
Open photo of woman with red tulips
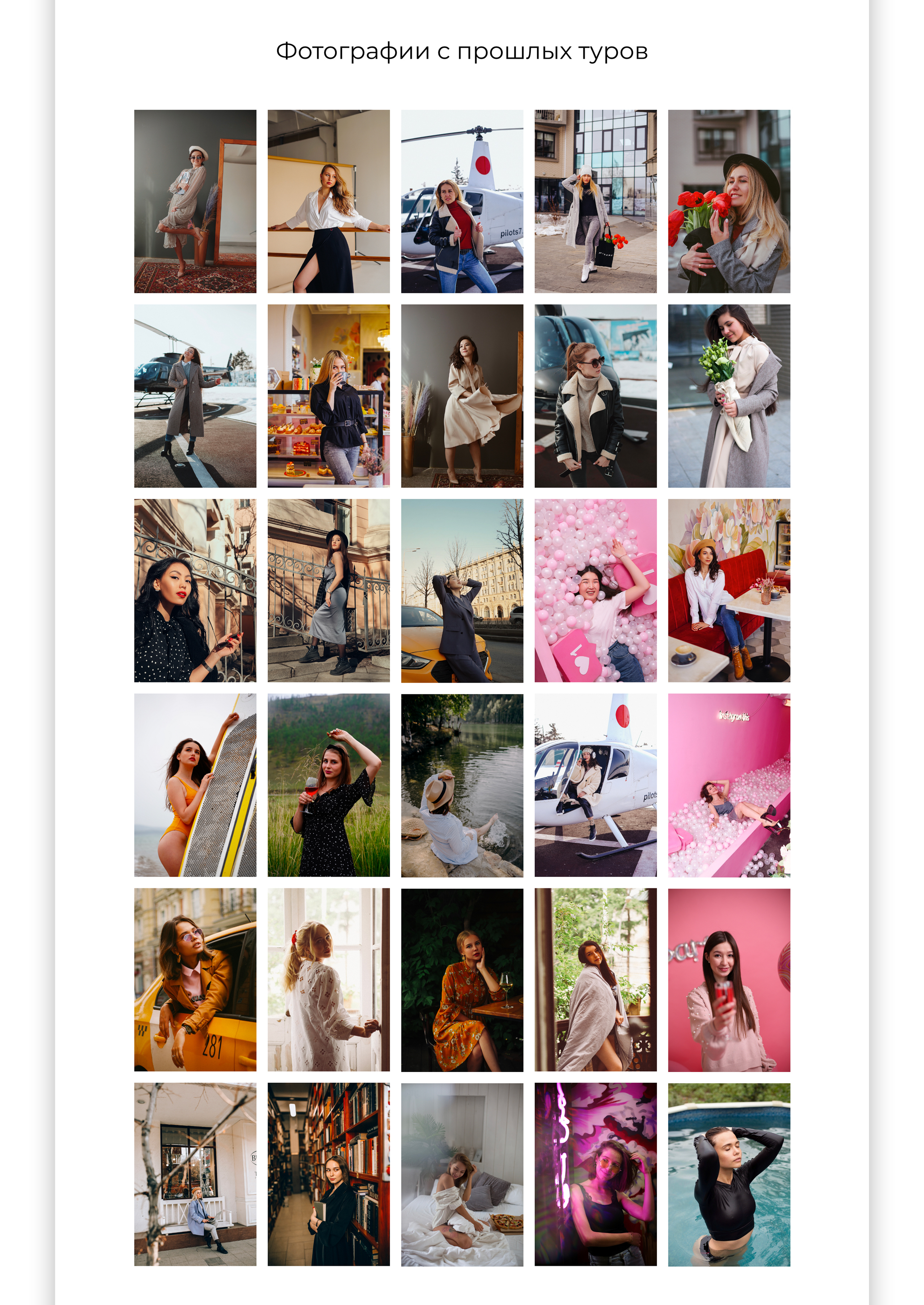729,202
